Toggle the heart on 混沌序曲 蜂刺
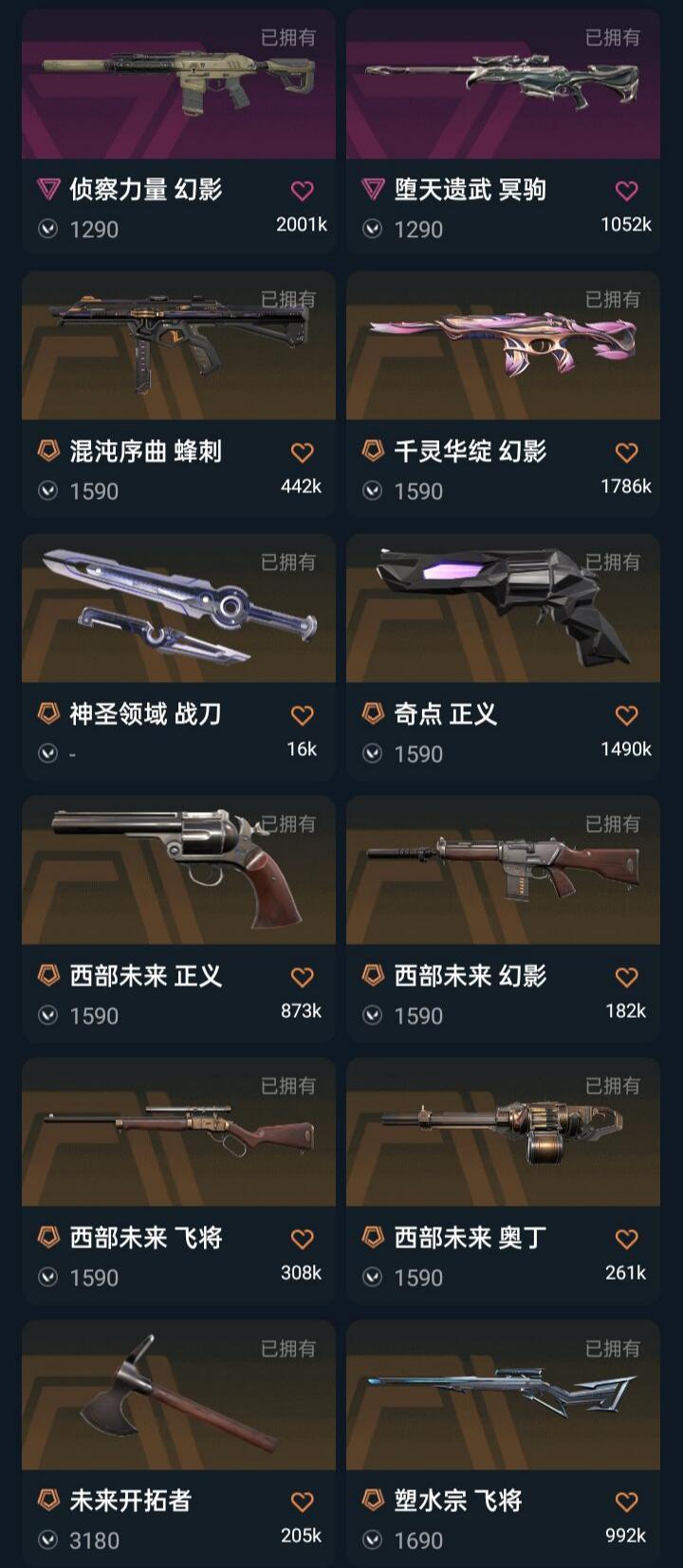The height and width of the screenshot is (1568, 683). pos(302,452)
